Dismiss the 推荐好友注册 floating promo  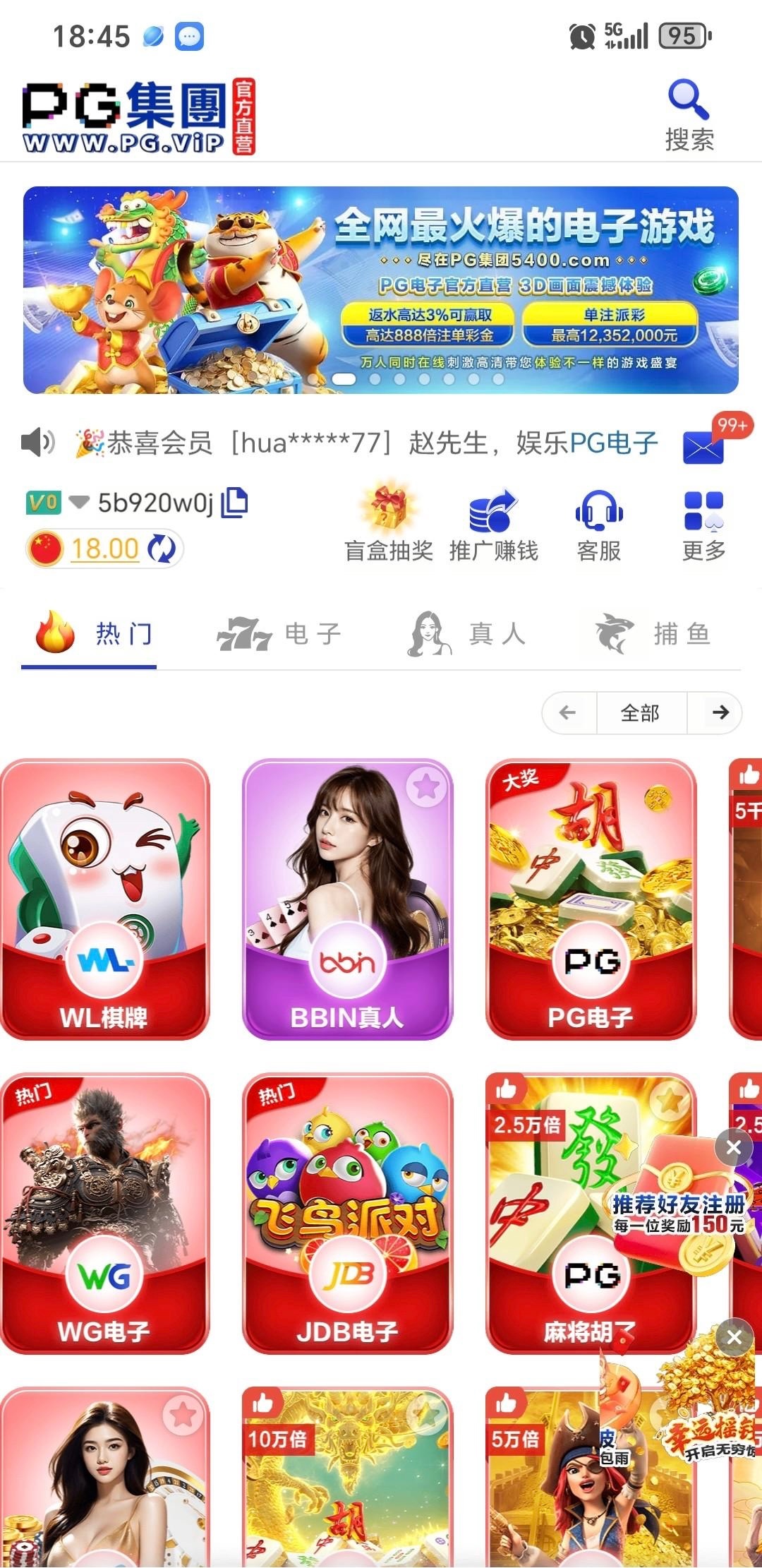pos(734,1147)
